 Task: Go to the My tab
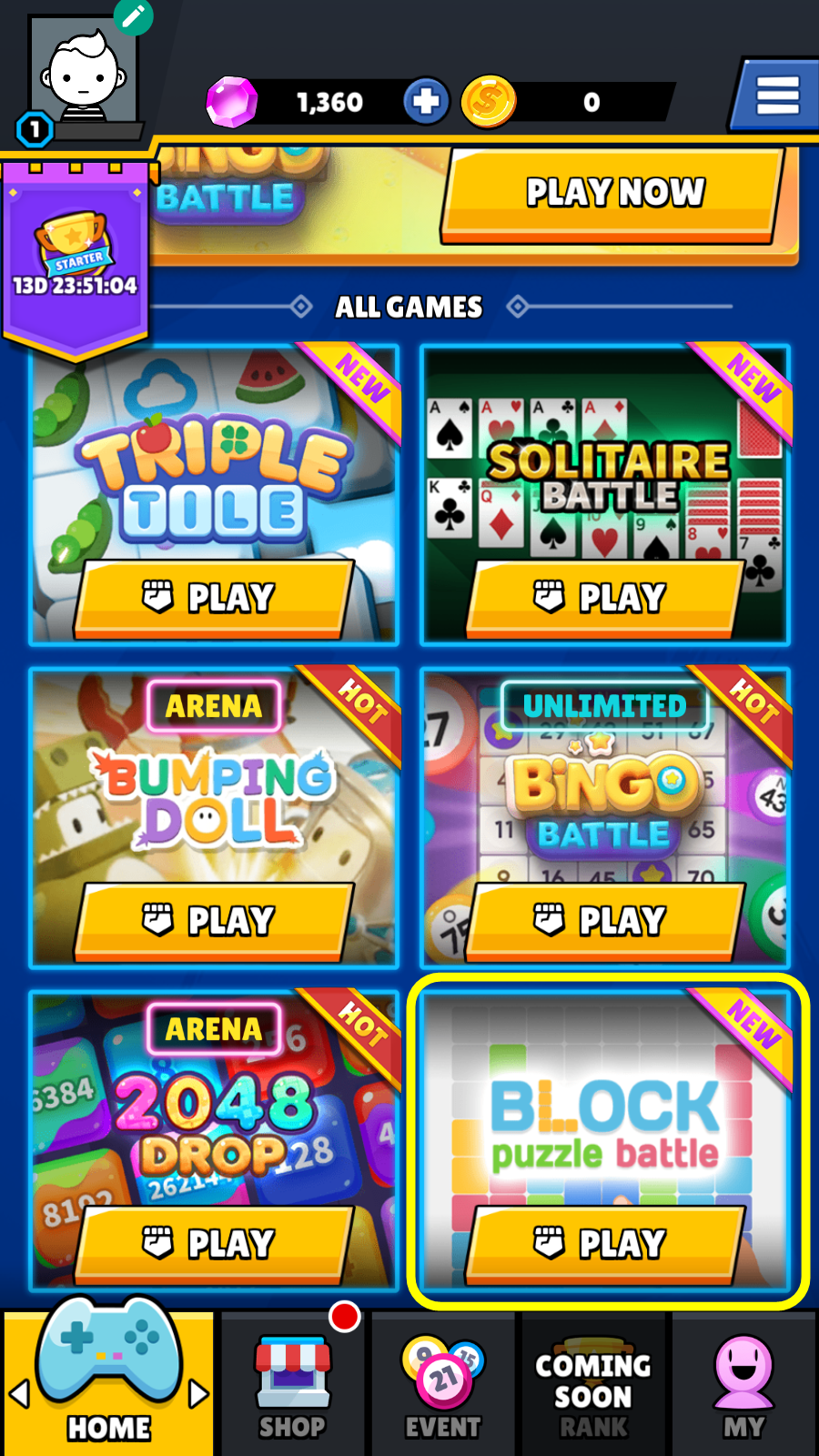click(743, 1385)
